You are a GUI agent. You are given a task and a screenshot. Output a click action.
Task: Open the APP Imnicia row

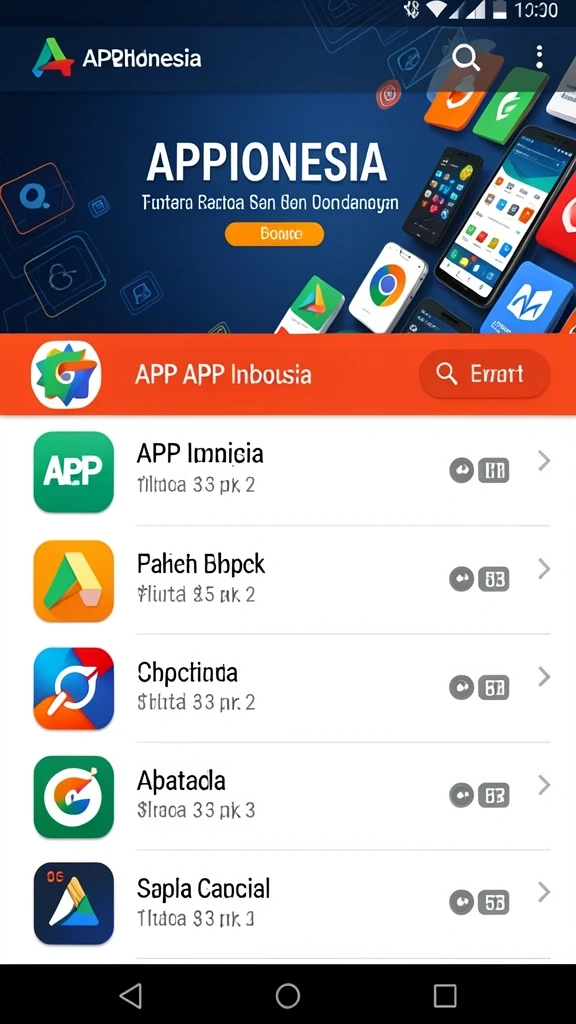[288, 471]
